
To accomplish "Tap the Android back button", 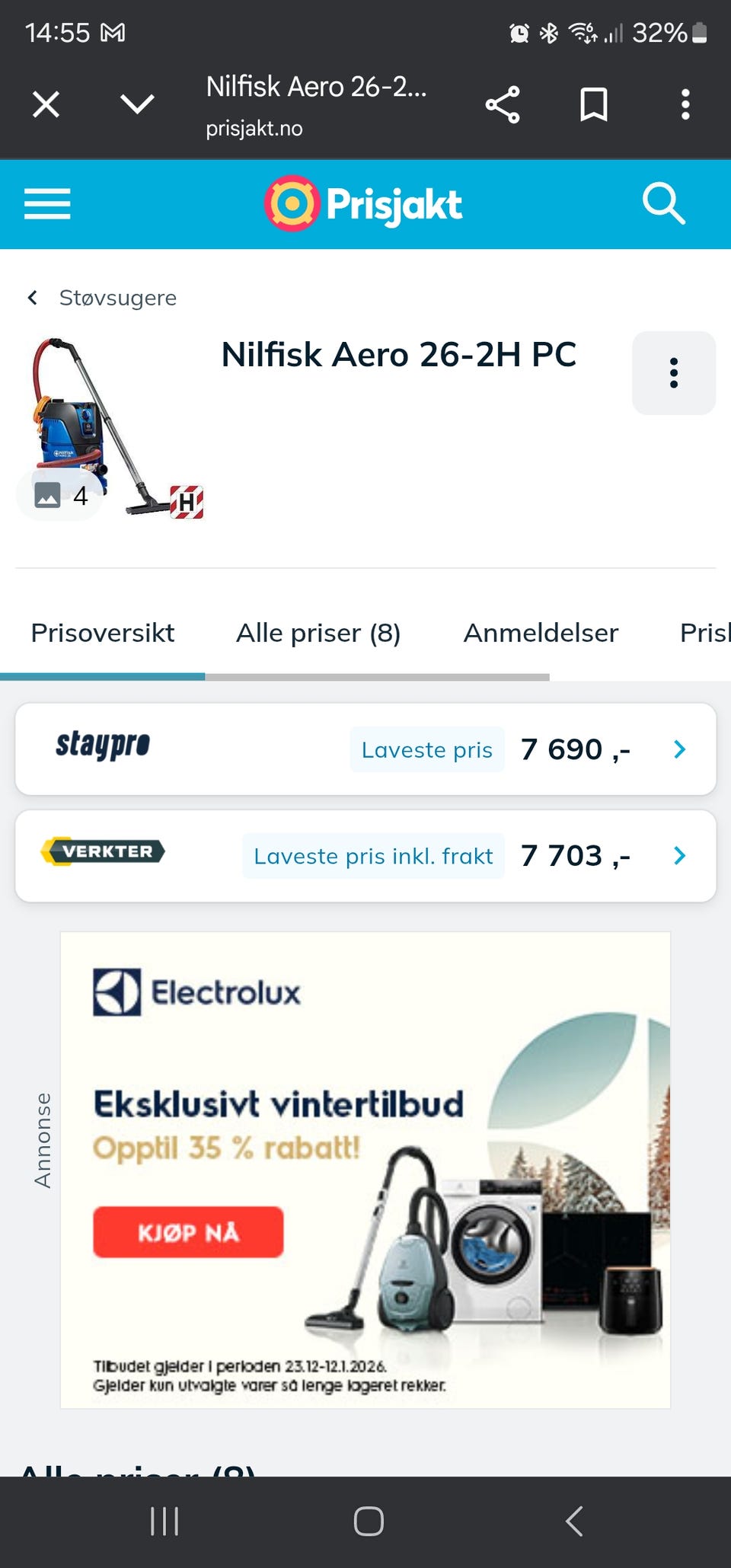I will [573, 1523].
